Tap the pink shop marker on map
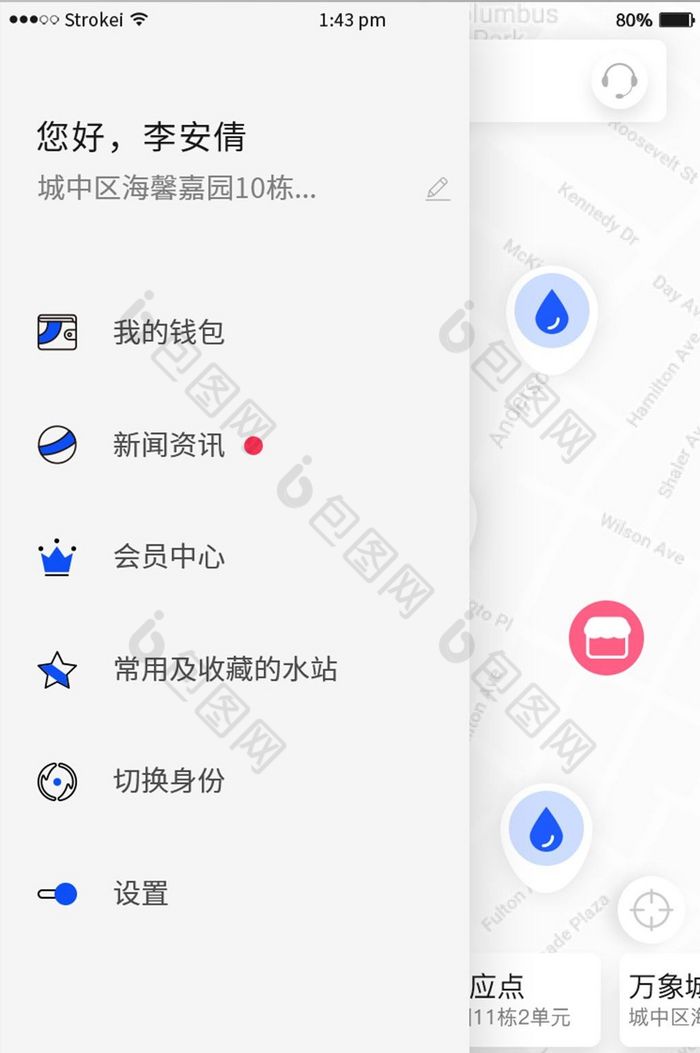This screenshot has height=1053, width=700. (x=606, y=638)
